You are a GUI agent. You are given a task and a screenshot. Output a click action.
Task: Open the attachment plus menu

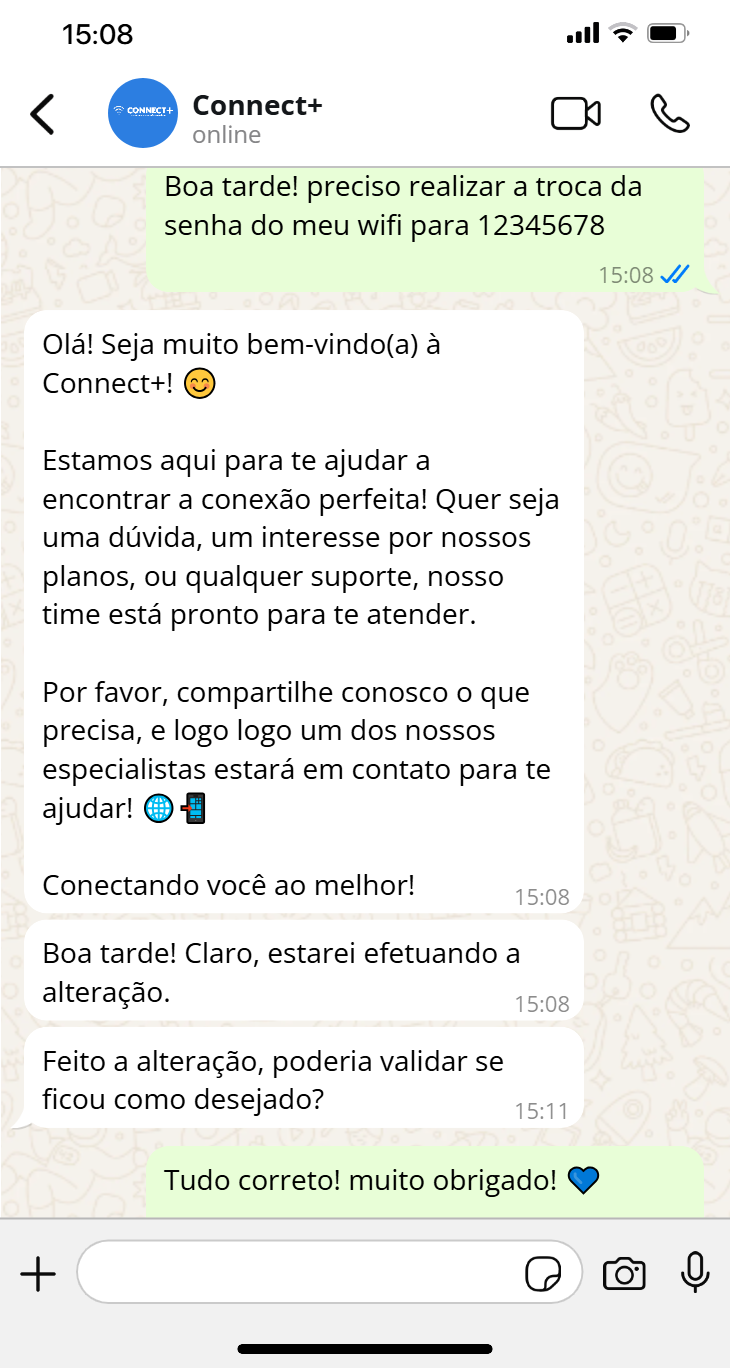[x=38, y=1274]
